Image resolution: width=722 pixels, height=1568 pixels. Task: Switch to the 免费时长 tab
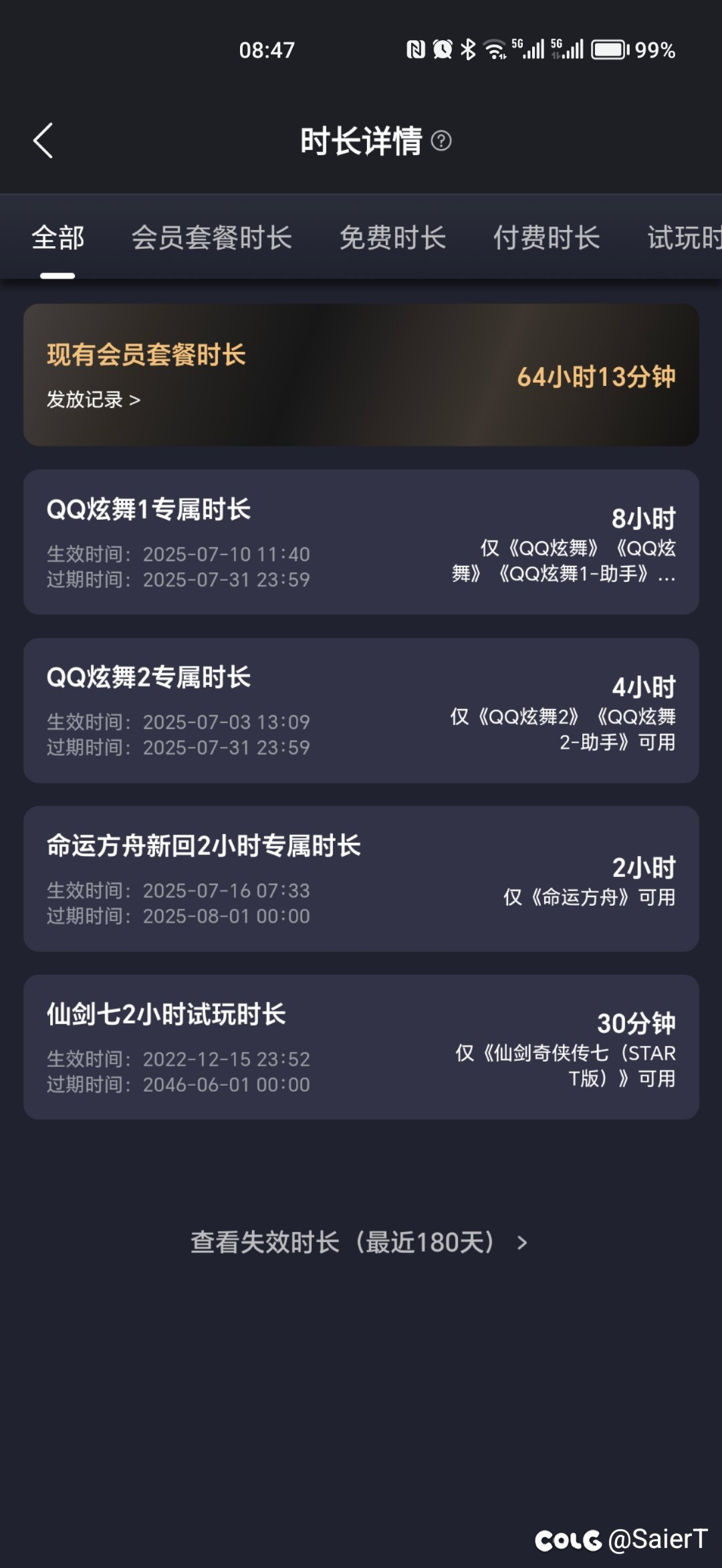[392, 237]
